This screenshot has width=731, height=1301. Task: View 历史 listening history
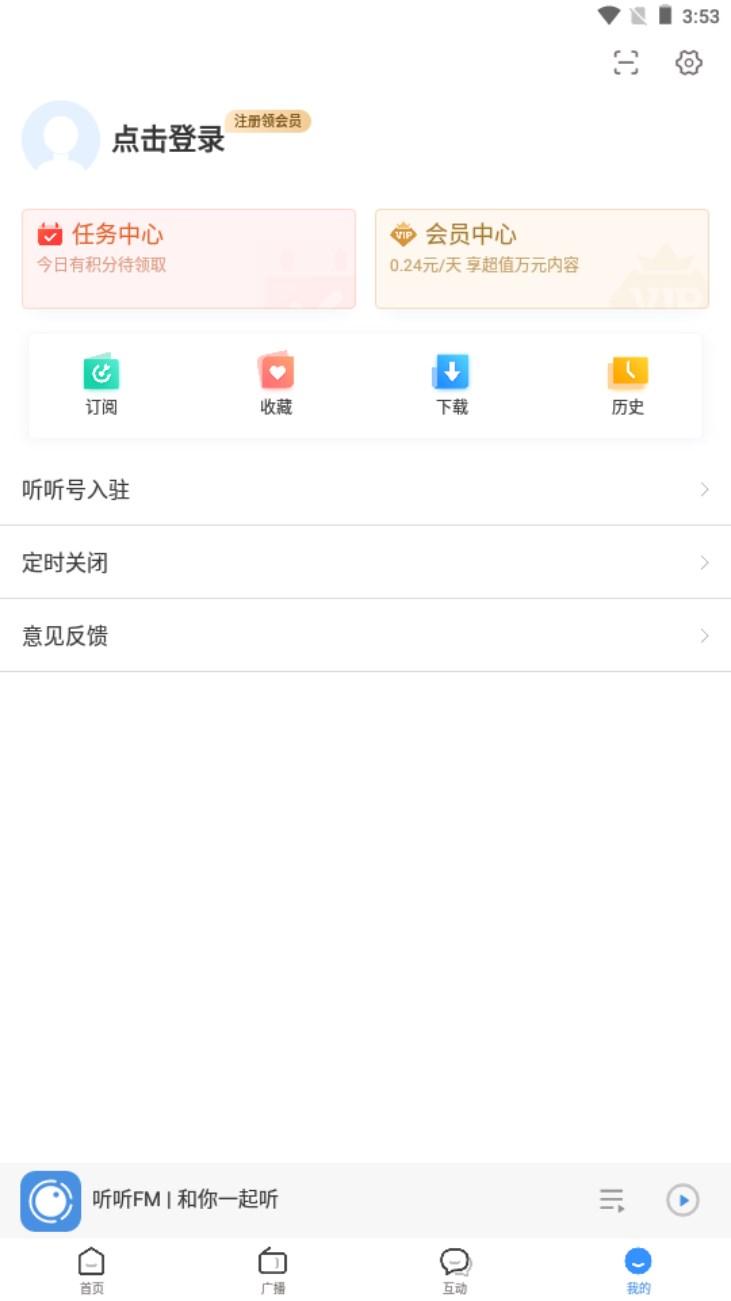(x=628, y=385)
